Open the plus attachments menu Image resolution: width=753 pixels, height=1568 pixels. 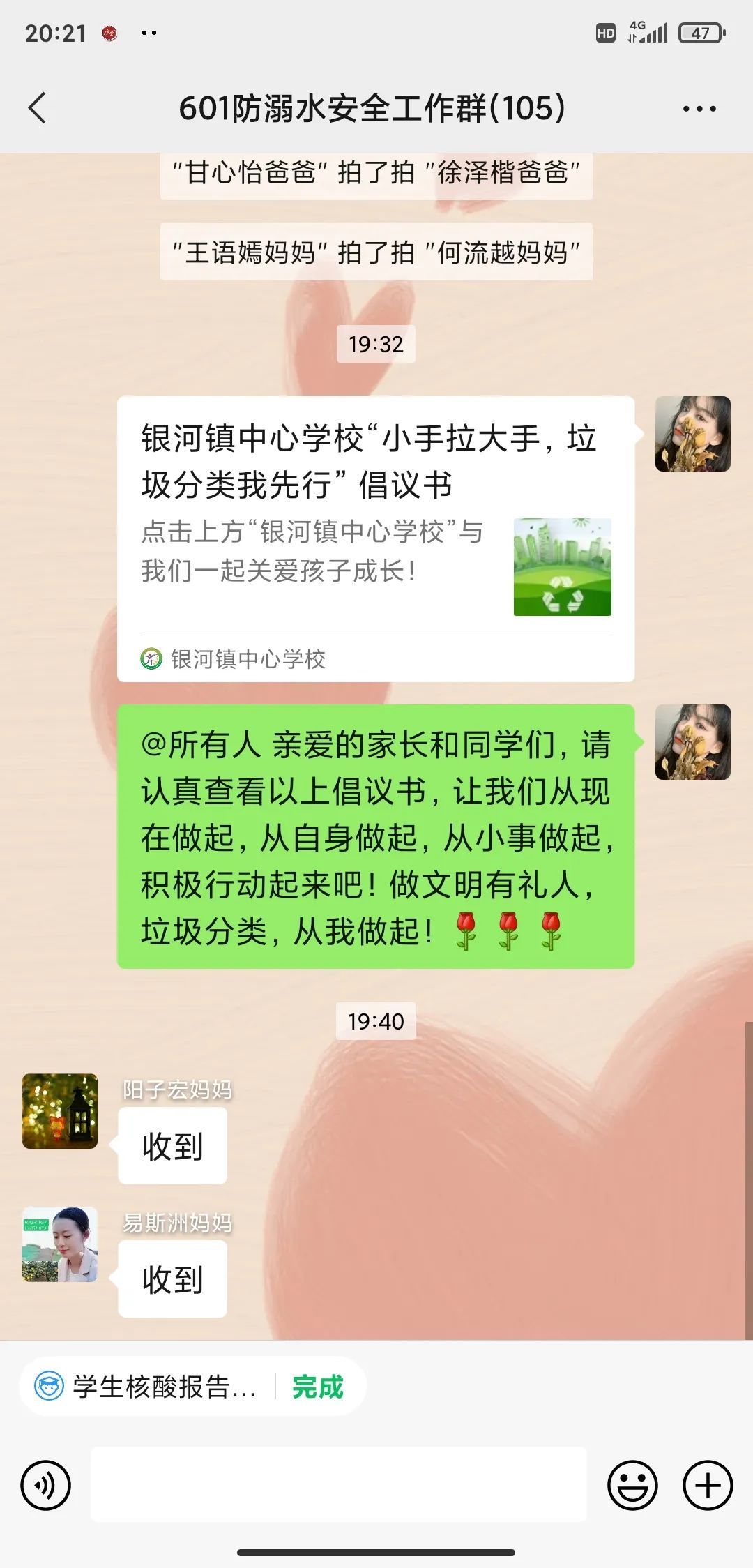pyautogui.click(x=708, y=1485)
